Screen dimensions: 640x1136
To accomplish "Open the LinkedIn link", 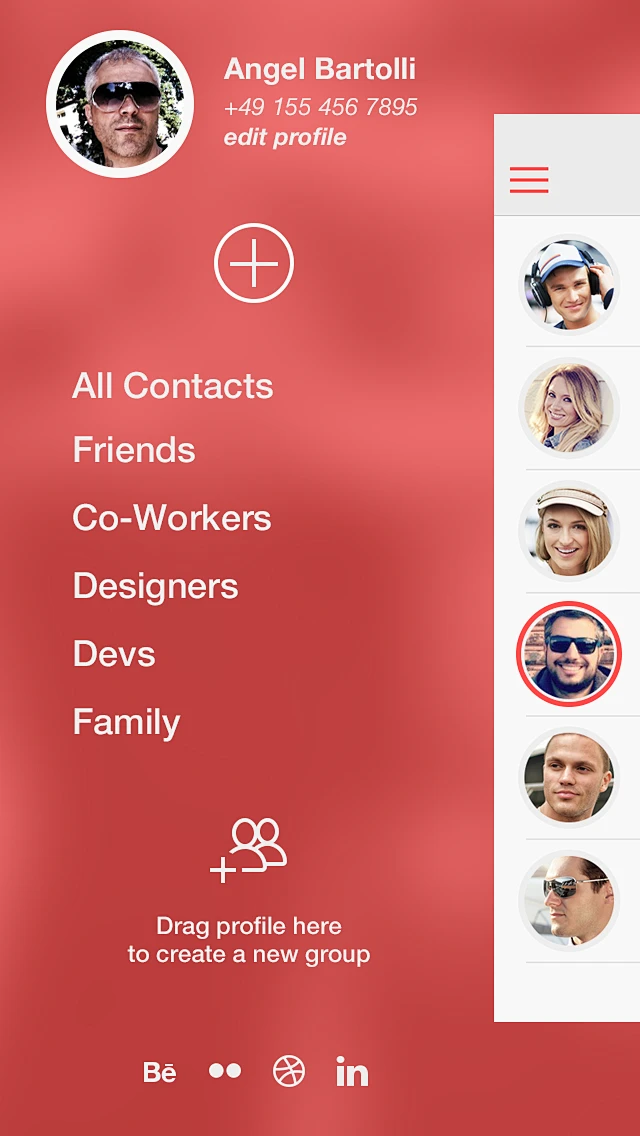I will pyautogui.click(x=352, y=1072).
